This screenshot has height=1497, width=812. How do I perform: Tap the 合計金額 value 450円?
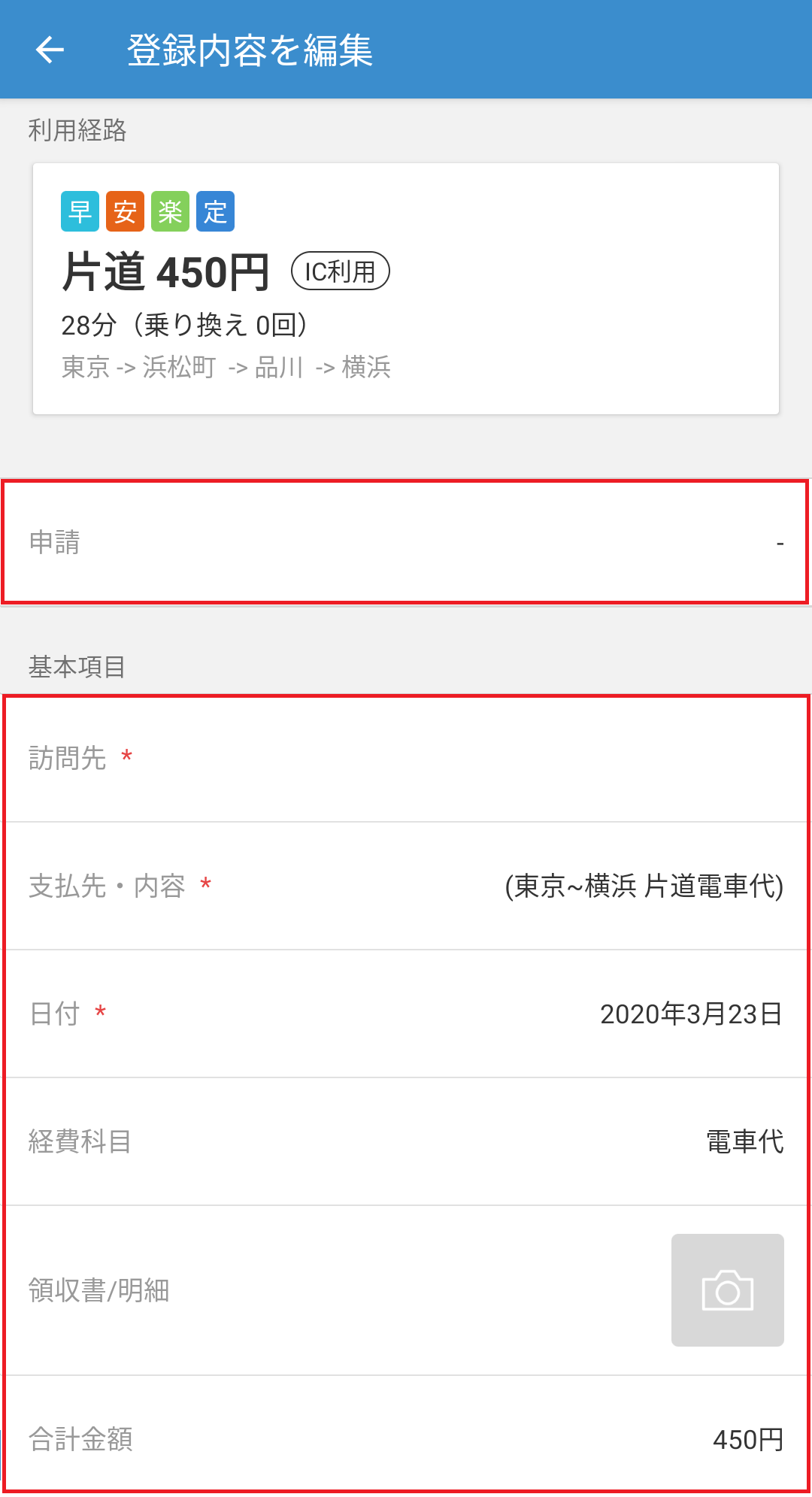click(747, 1440)
